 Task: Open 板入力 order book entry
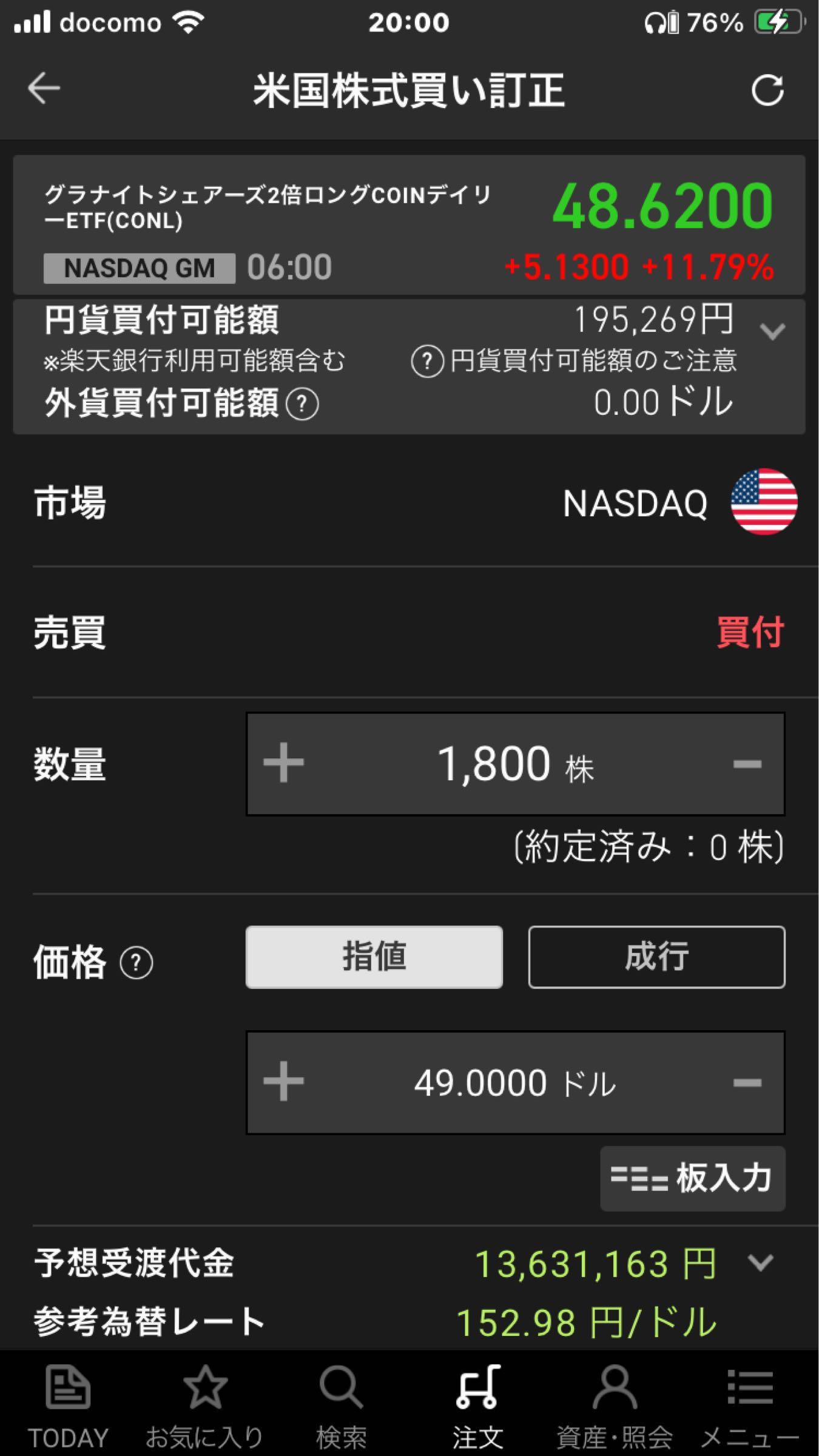click(692, 1178)
